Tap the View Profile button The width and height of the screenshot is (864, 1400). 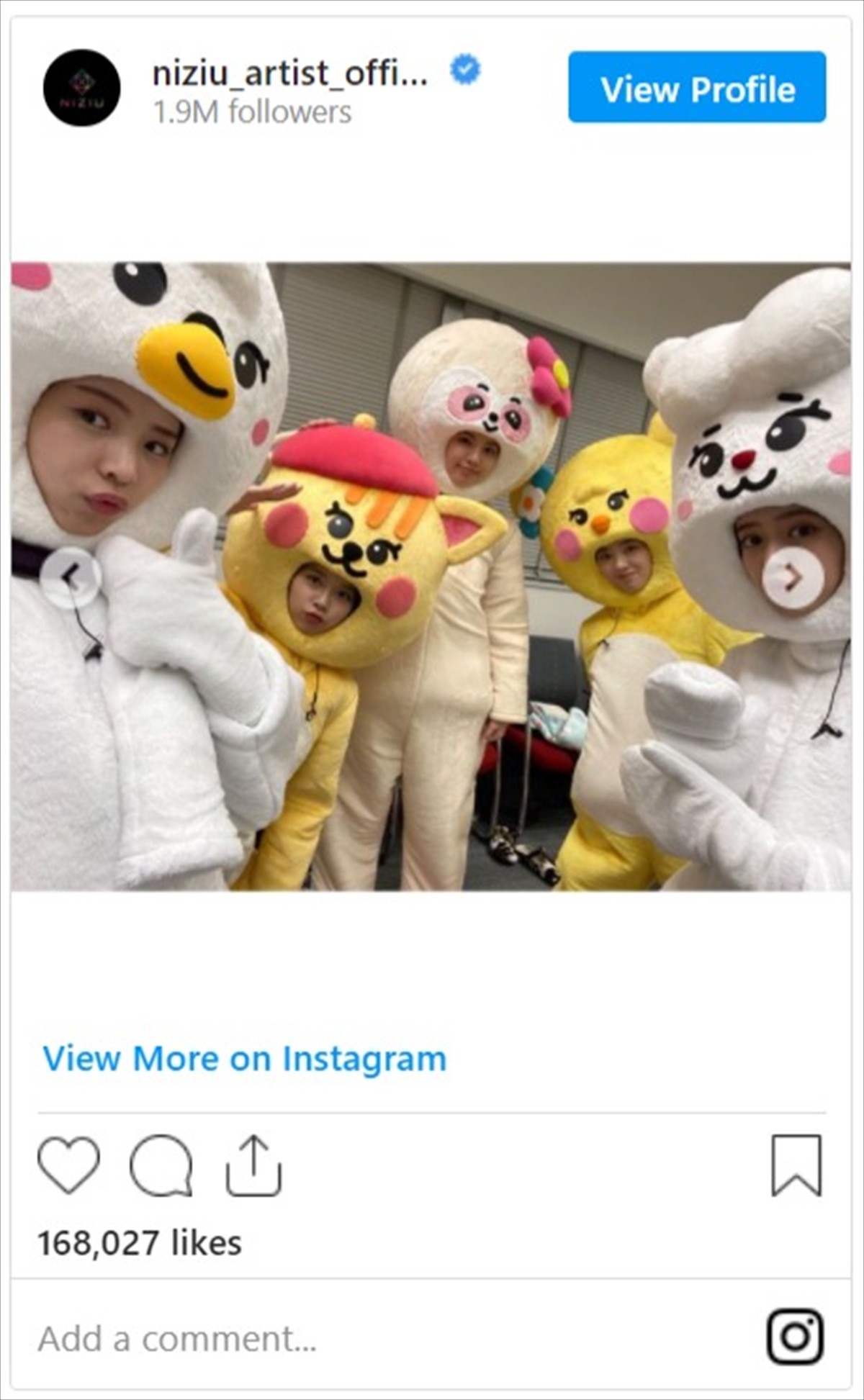tap(696, 87)
